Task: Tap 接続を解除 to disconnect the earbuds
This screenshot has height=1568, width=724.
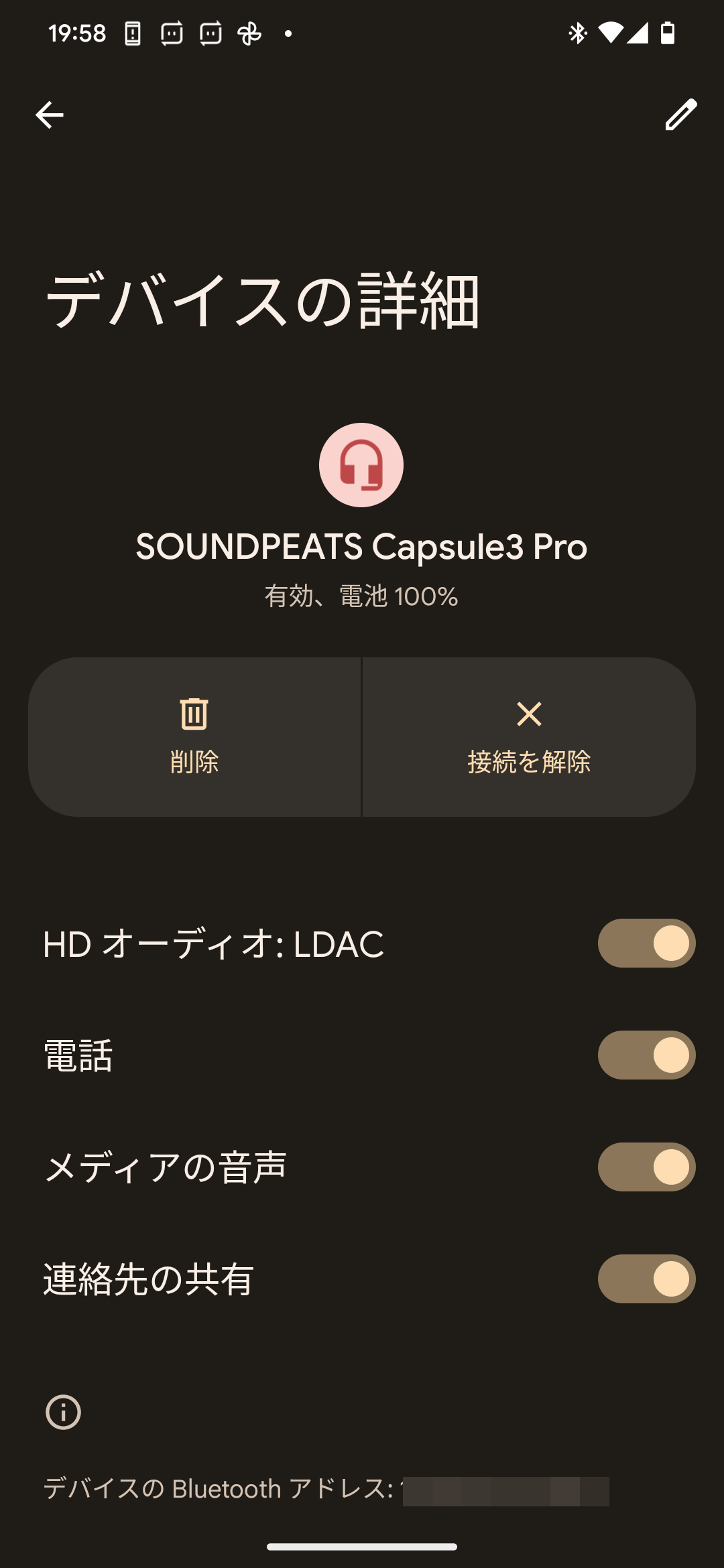Action: point(529,736)
